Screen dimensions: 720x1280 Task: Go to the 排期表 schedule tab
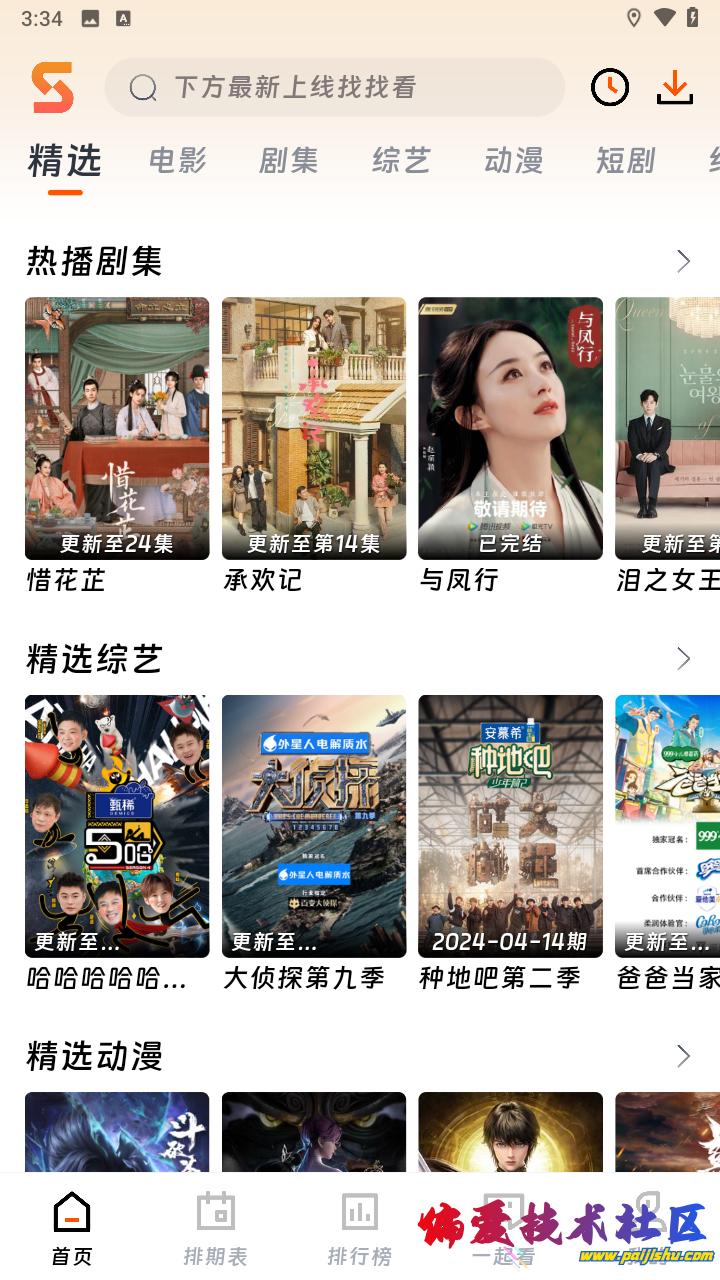(215, 1228)
